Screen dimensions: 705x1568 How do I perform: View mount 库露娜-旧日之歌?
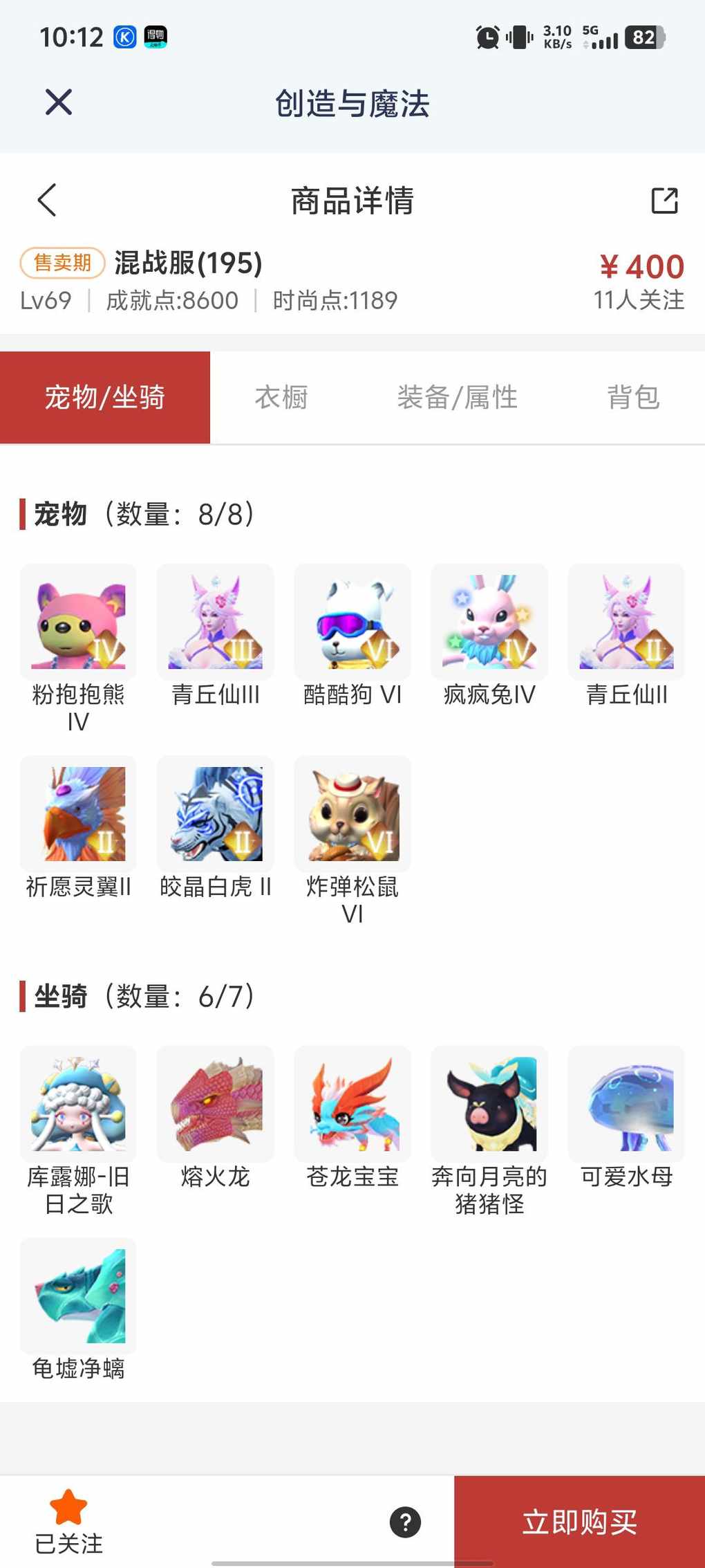click(78, 1104)
